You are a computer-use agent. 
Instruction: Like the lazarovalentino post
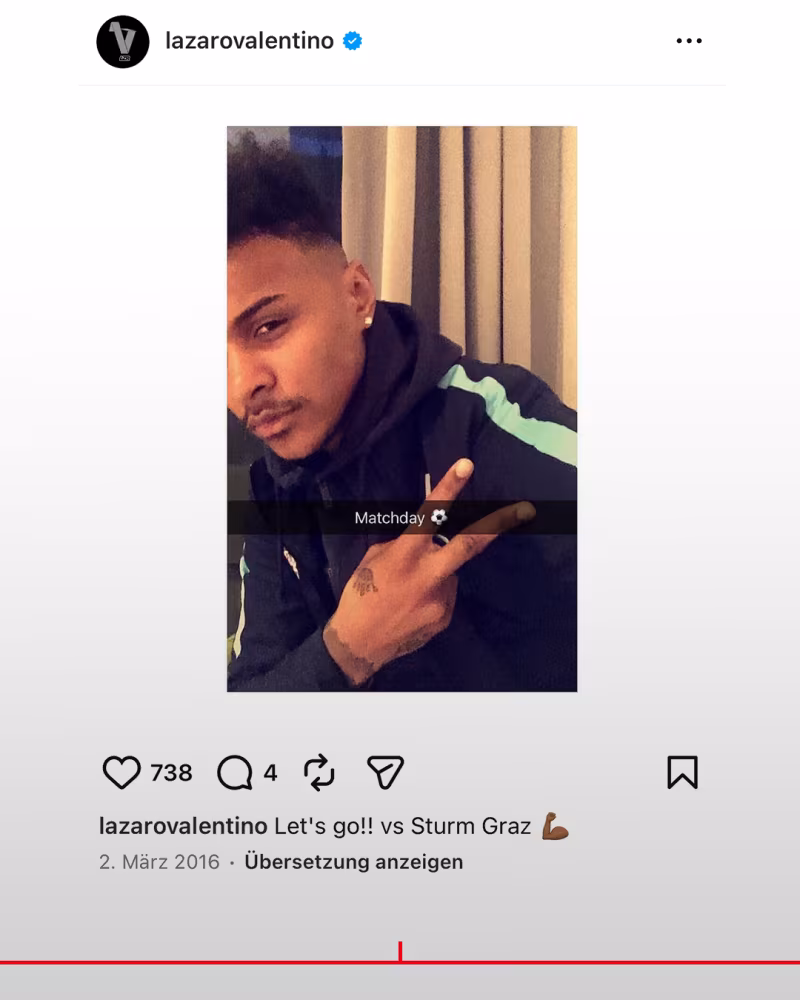[122, 773]
